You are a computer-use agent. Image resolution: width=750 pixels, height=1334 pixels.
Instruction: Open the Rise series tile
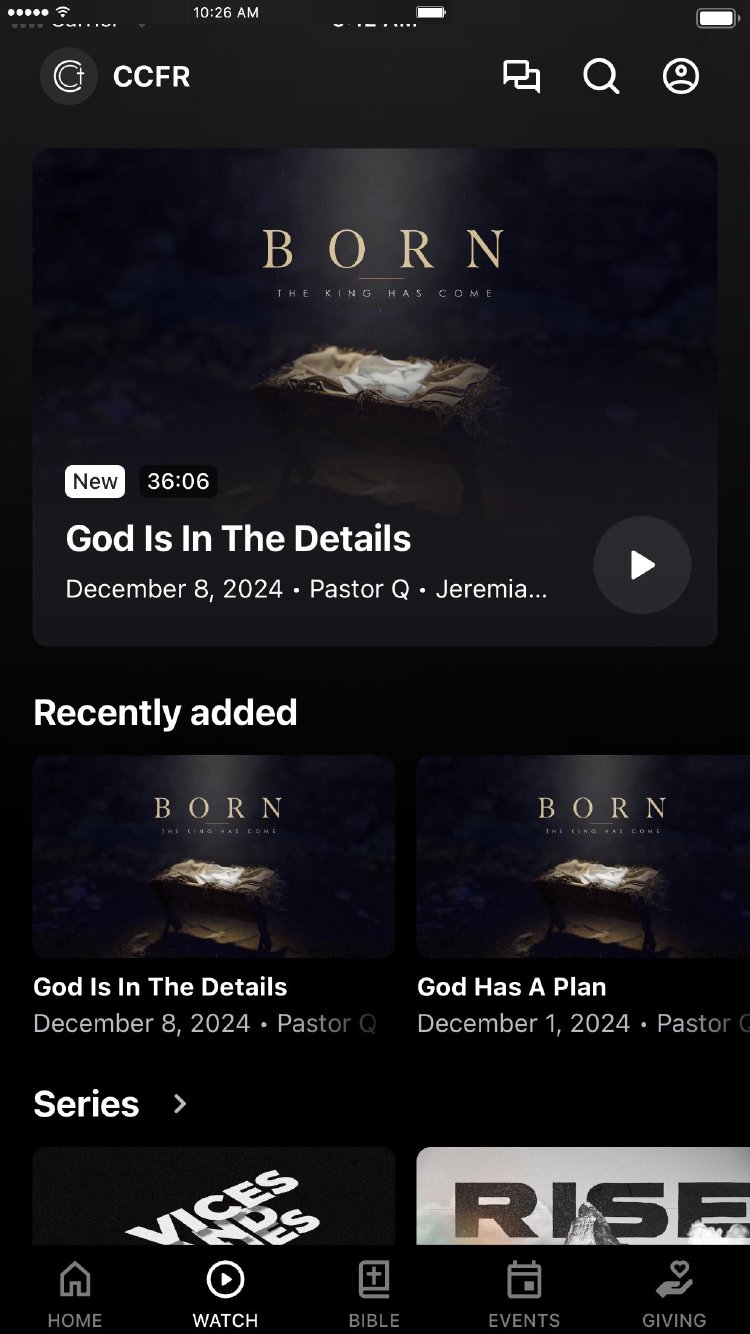[x=583, y=1196]
